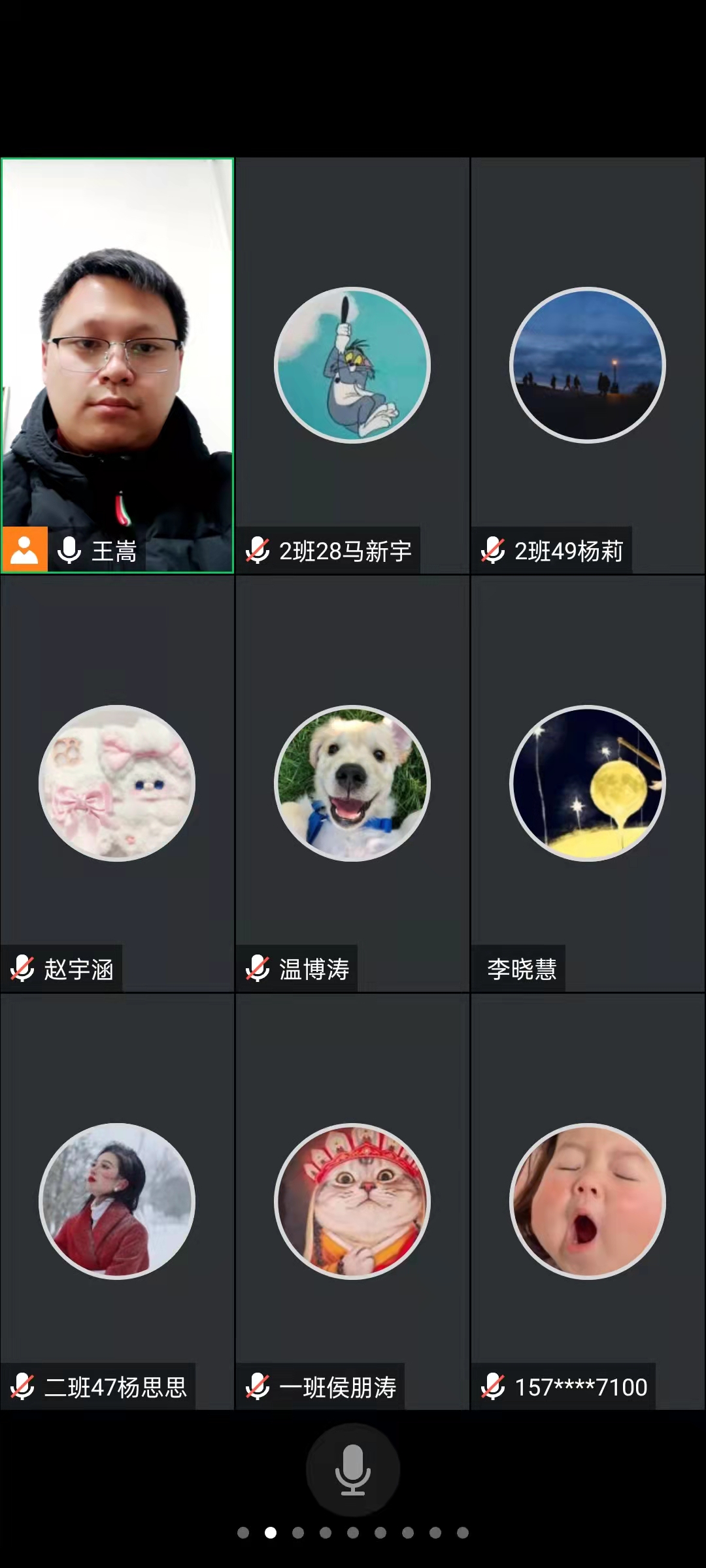Viewport: 706px width, 1568px height.
Task: Open participant tile 一班侯朋涛
Action: [x=352, y=1201]
